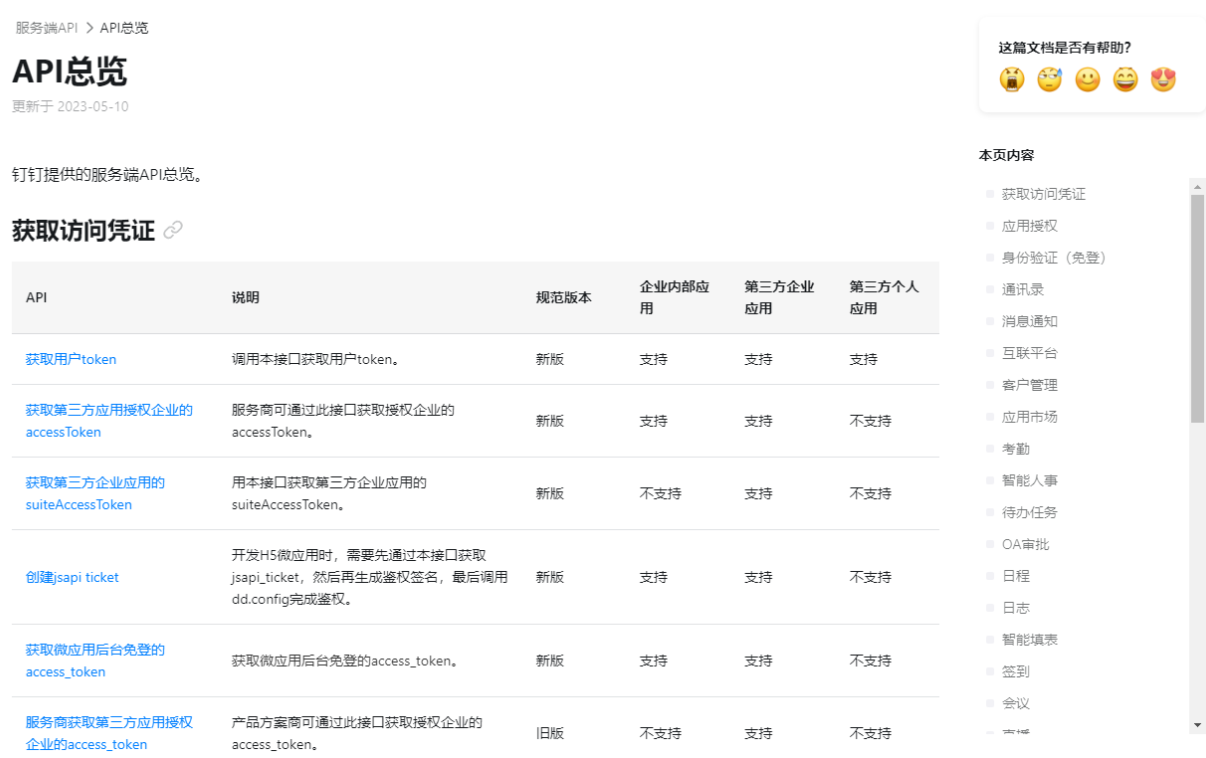Viewport: 1206px width, 758px height.
Task: Jump to 考勤 section
Action: click(1015, 449)
